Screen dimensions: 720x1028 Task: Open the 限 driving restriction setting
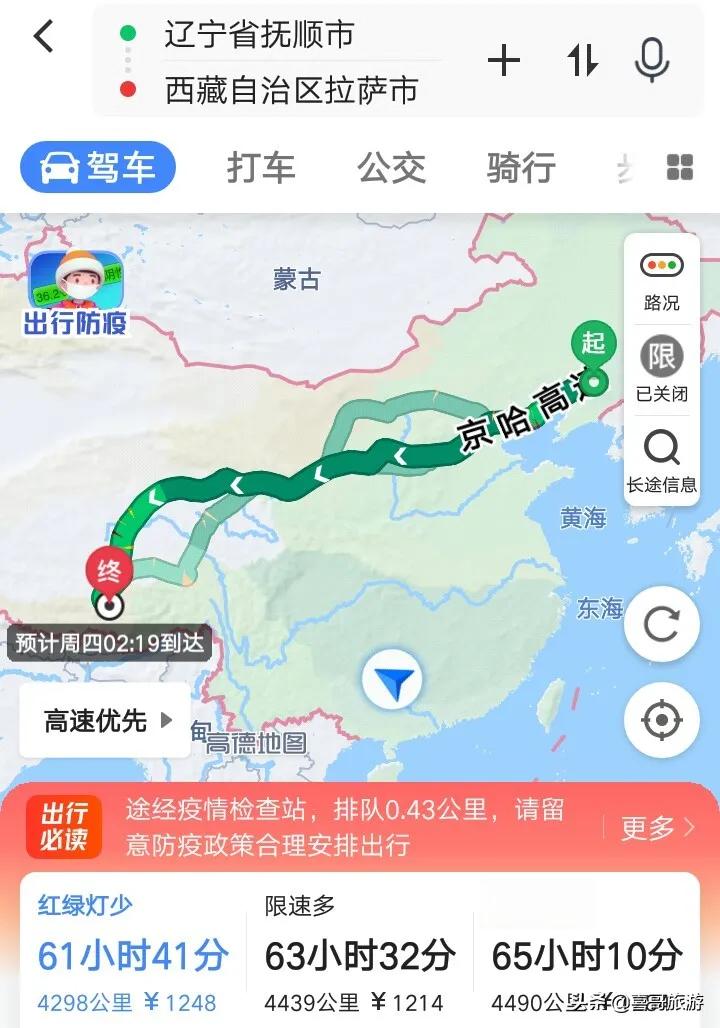pos(661,367)
